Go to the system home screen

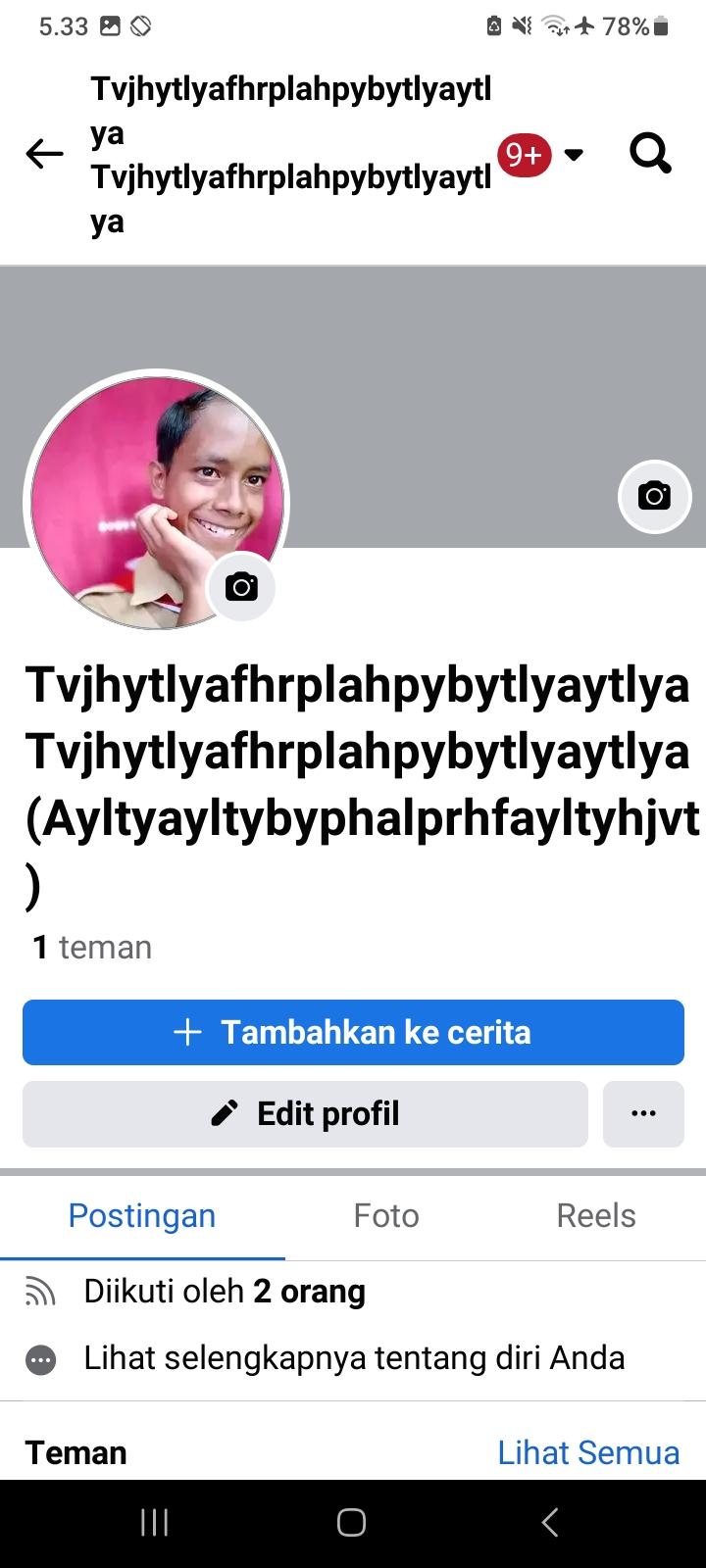352,1522
